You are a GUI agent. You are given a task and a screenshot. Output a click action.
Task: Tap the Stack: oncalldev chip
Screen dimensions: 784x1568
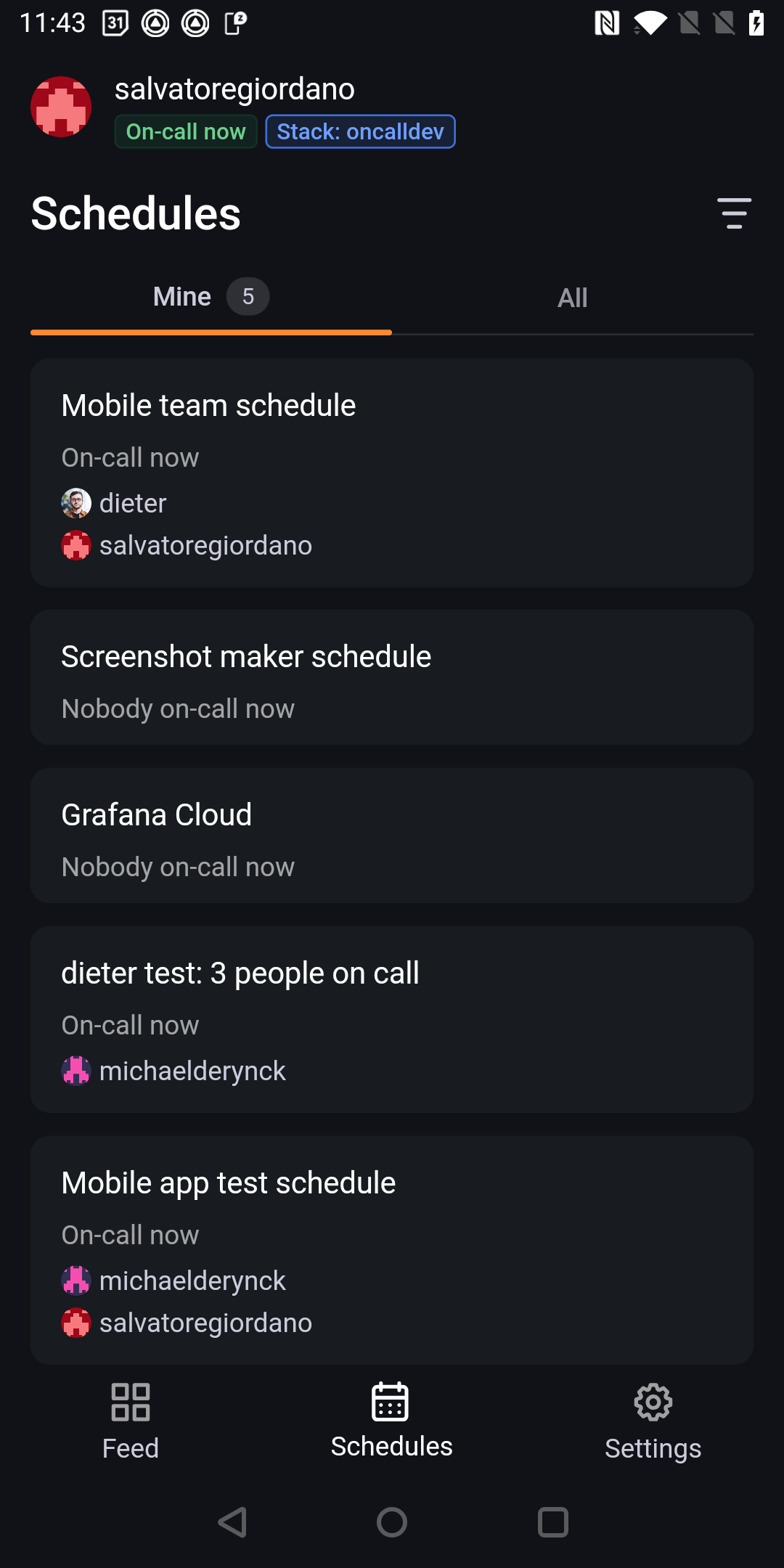tap(360, 131)
